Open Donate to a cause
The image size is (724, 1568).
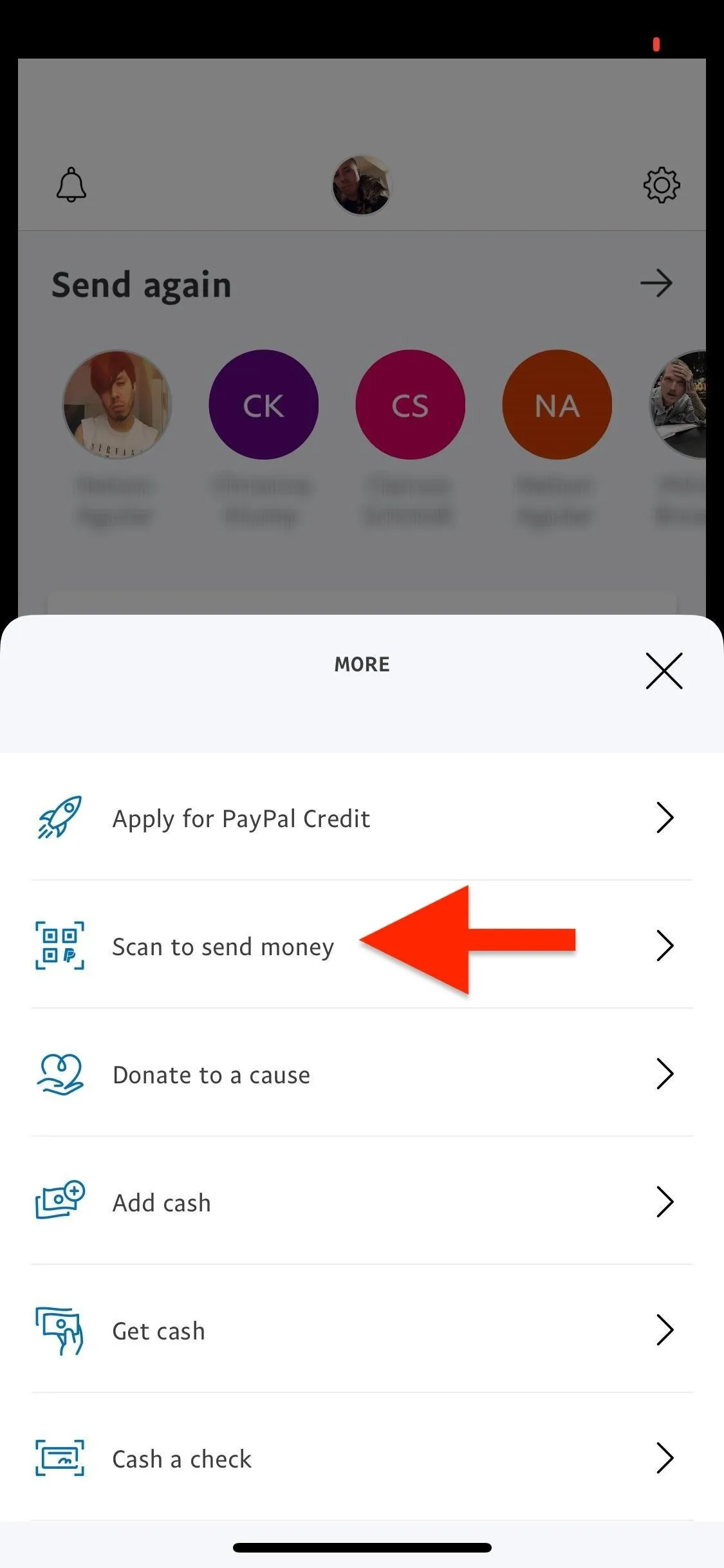coord(362,1073)
